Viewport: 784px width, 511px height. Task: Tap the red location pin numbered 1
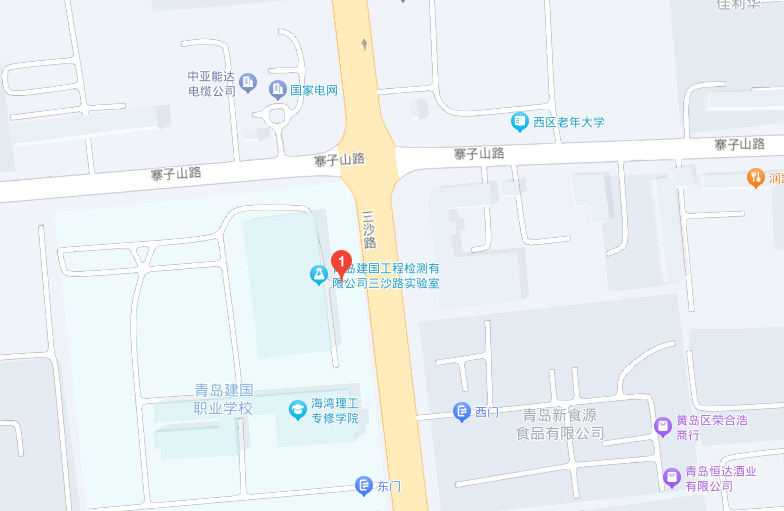340,263
